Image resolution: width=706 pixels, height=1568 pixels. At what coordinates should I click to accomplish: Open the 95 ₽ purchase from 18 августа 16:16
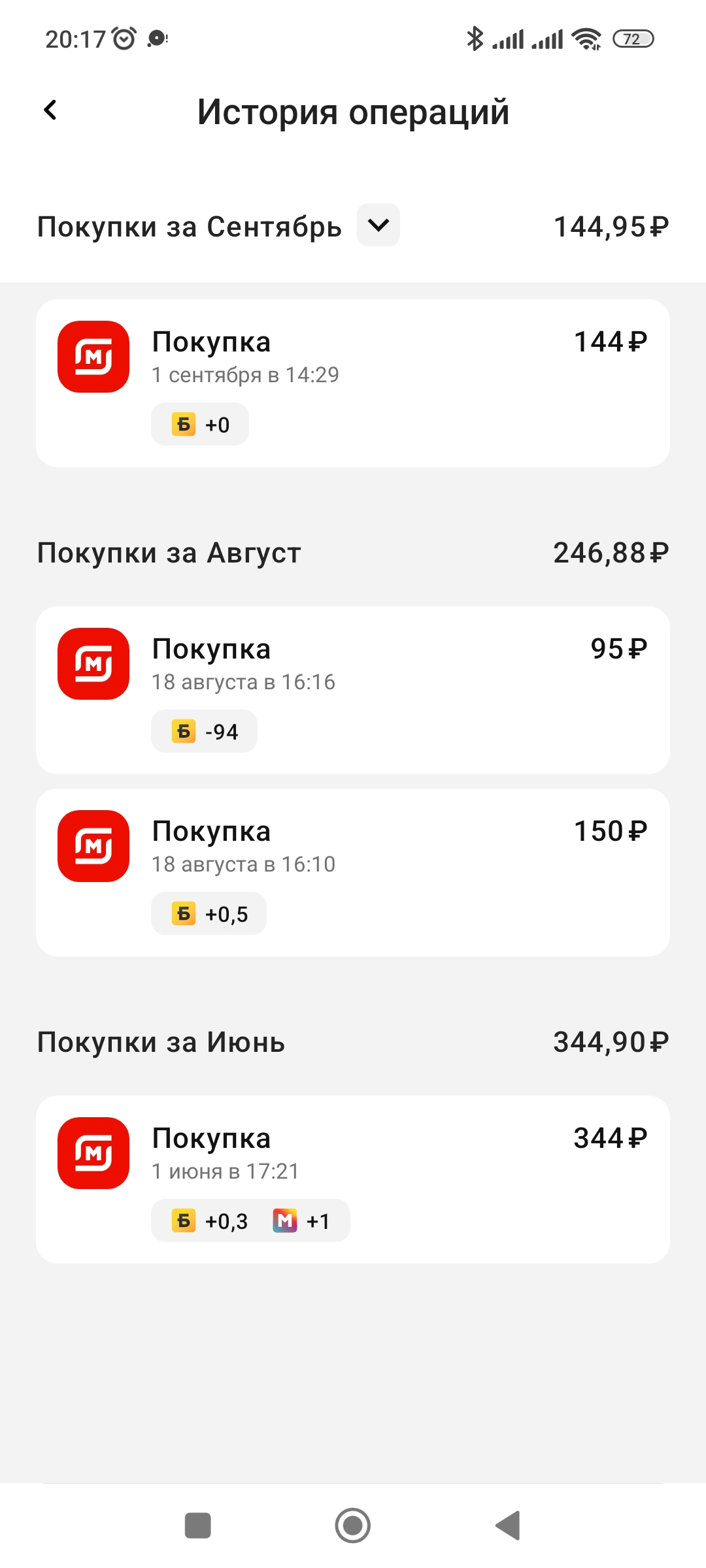coord(353,690)
